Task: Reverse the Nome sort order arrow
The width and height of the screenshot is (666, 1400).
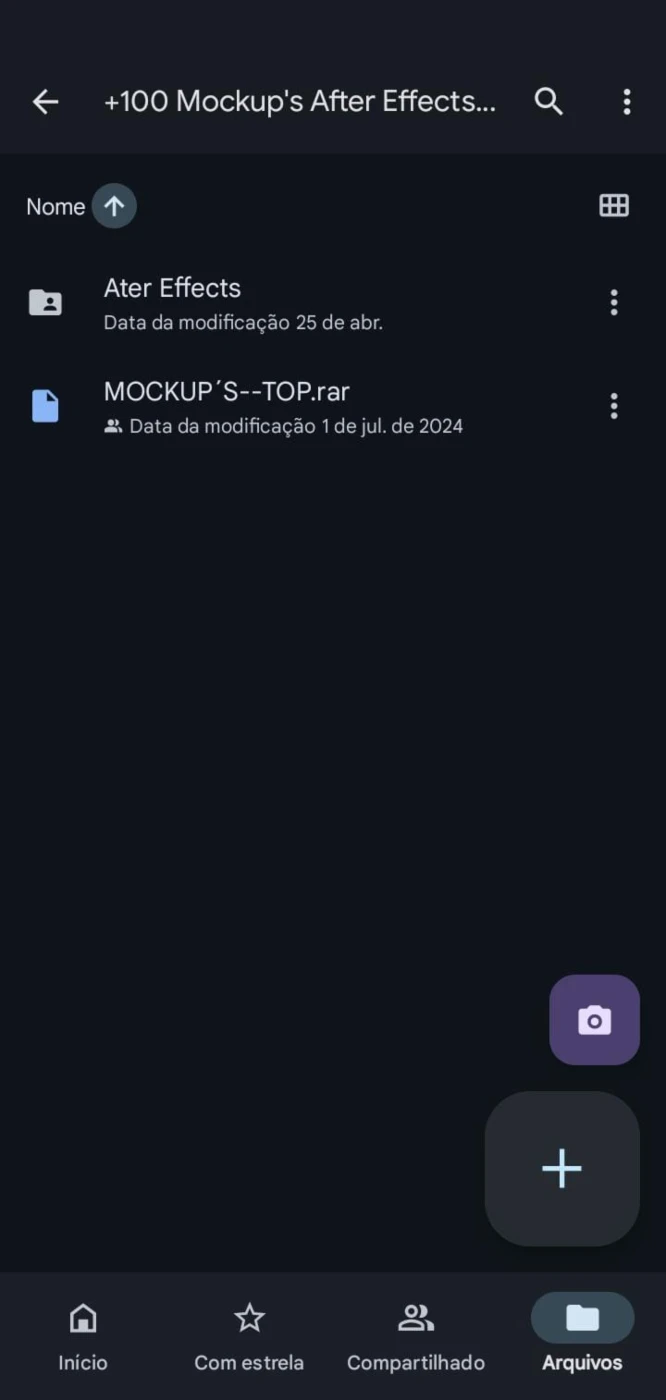Action: (114, 206)
